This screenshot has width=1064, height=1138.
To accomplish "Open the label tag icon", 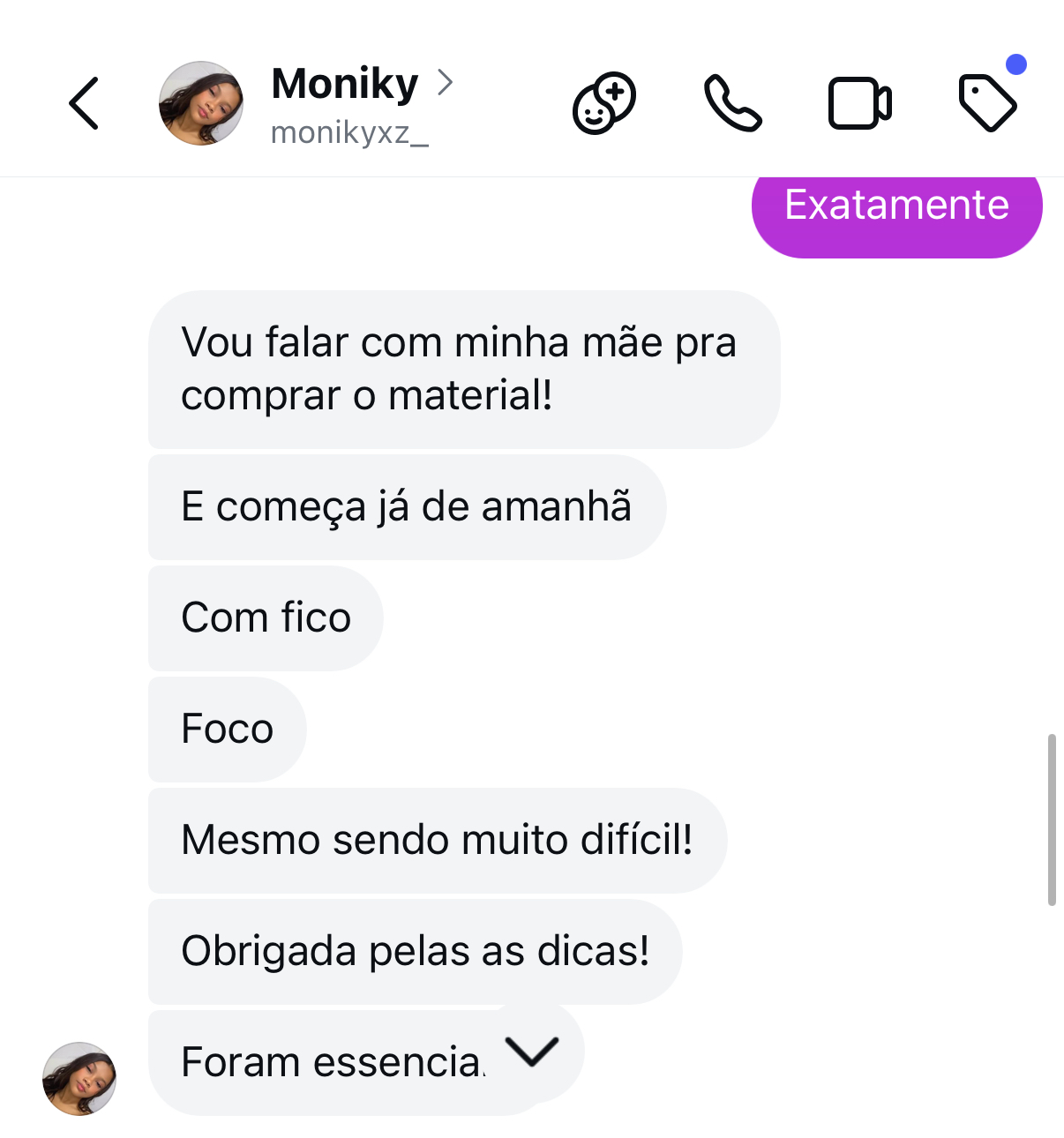I will tap(987, 103).
